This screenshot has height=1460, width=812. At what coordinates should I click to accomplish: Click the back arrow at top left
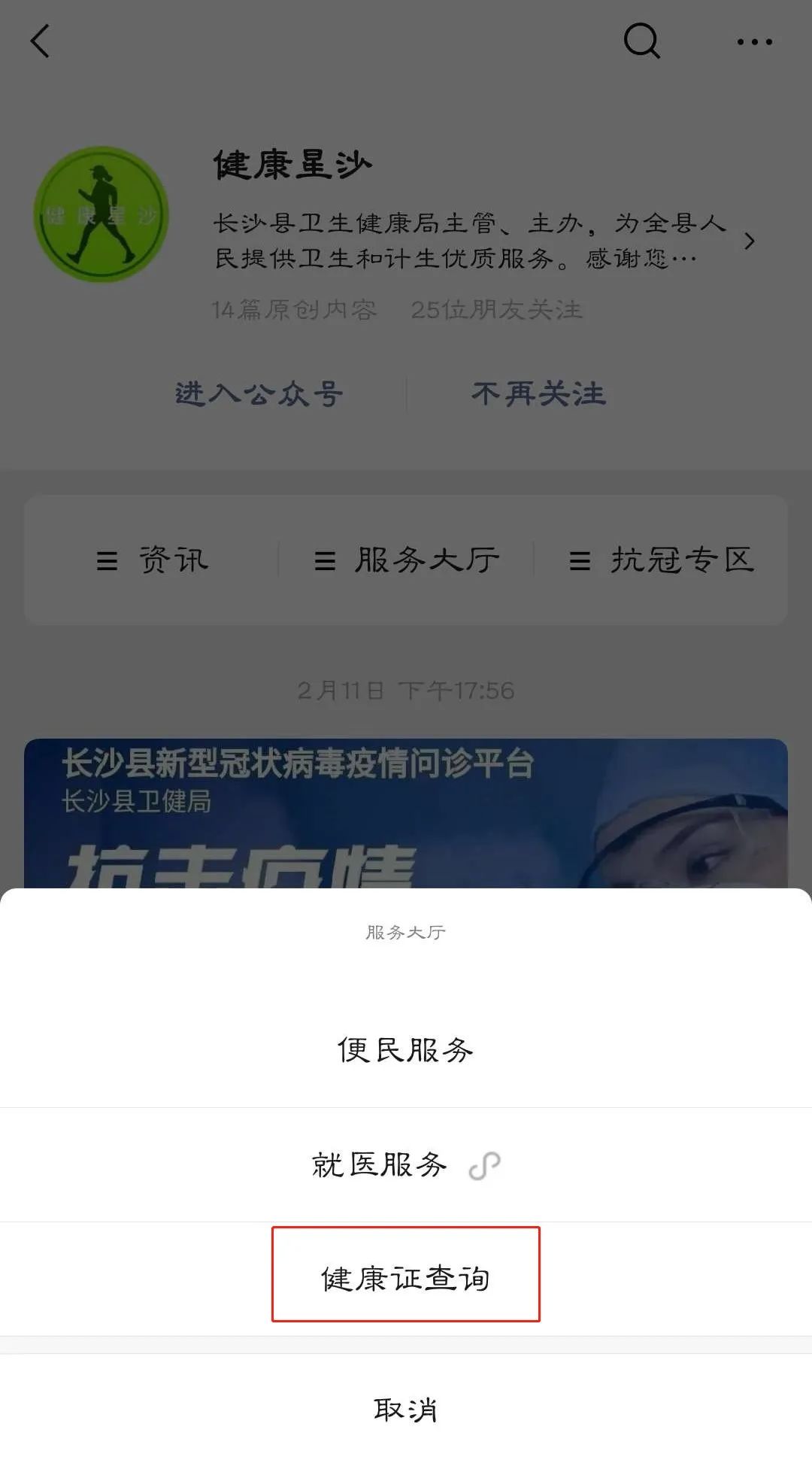tap(39, 41)
